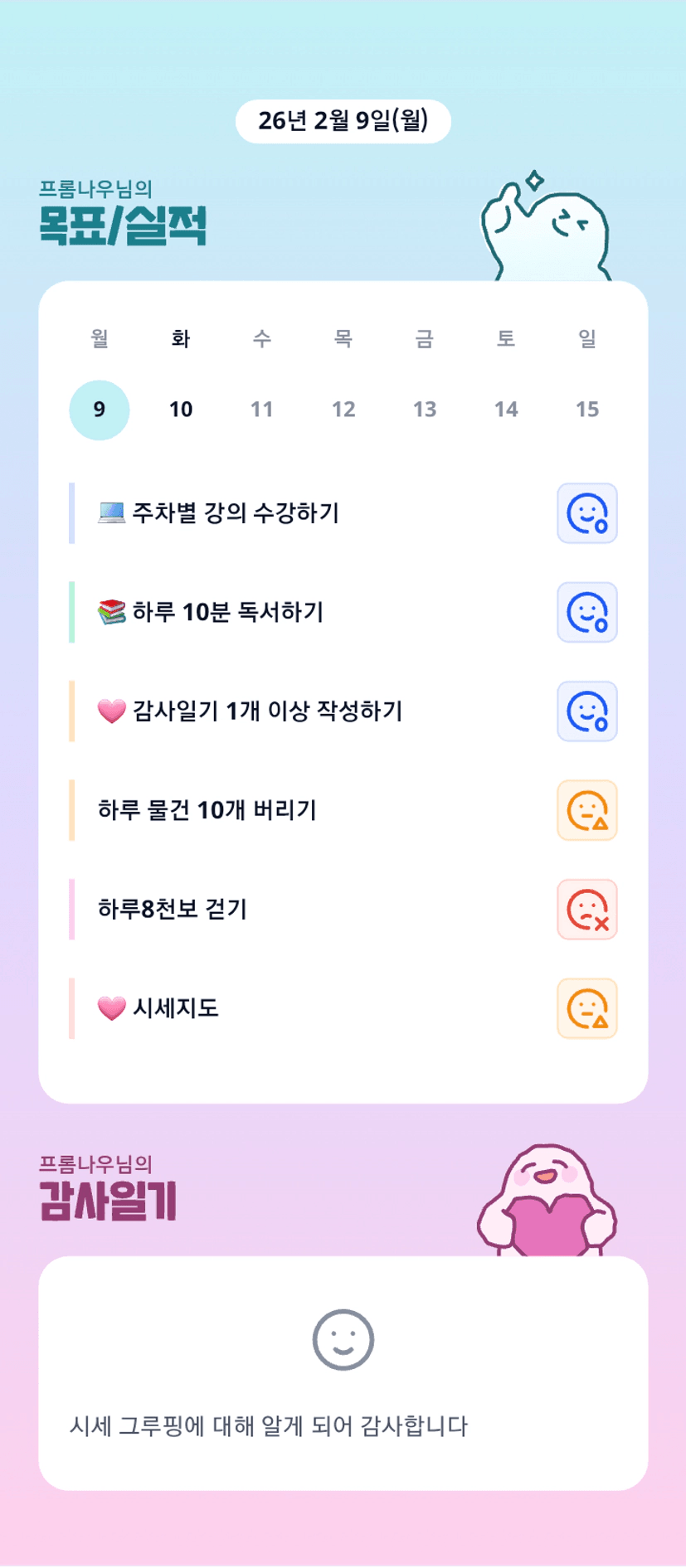Screen dimensions: 686x1568
Task: Select Friday the 13th
Action: pos(425,410)
